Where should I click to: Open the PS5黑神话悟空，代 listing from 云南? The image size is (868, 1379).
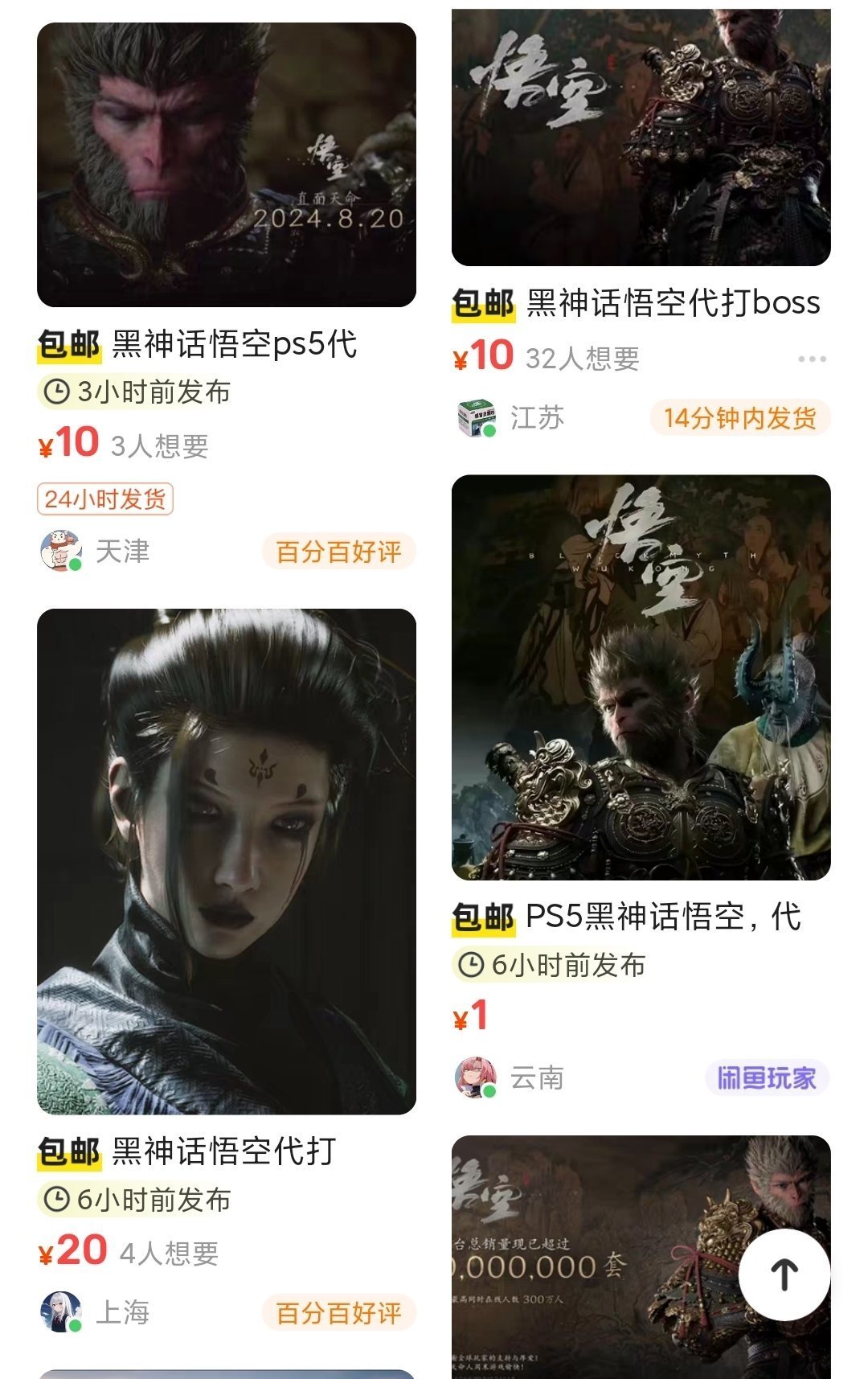point(641,677)
